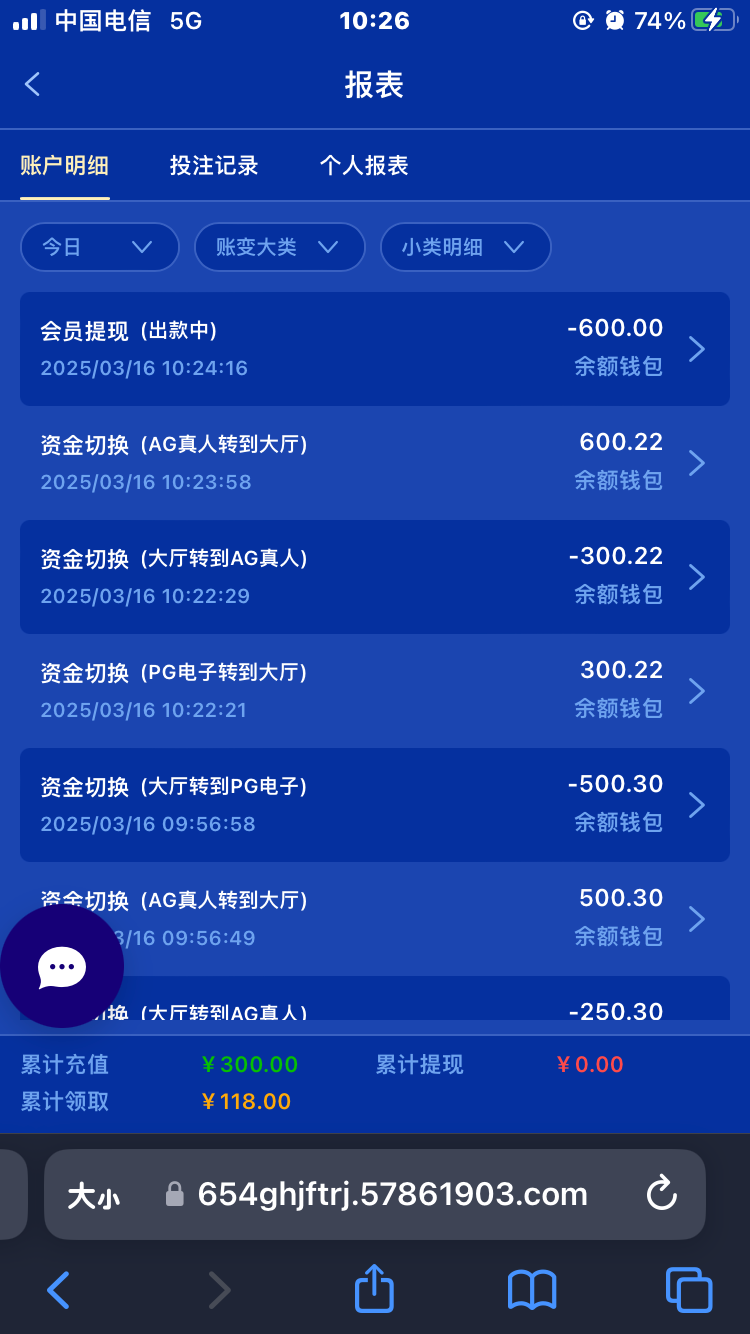Viewport: 750px width, 1334px height.
Task: Open the browser bookmarks
Action: (532, 1290)
